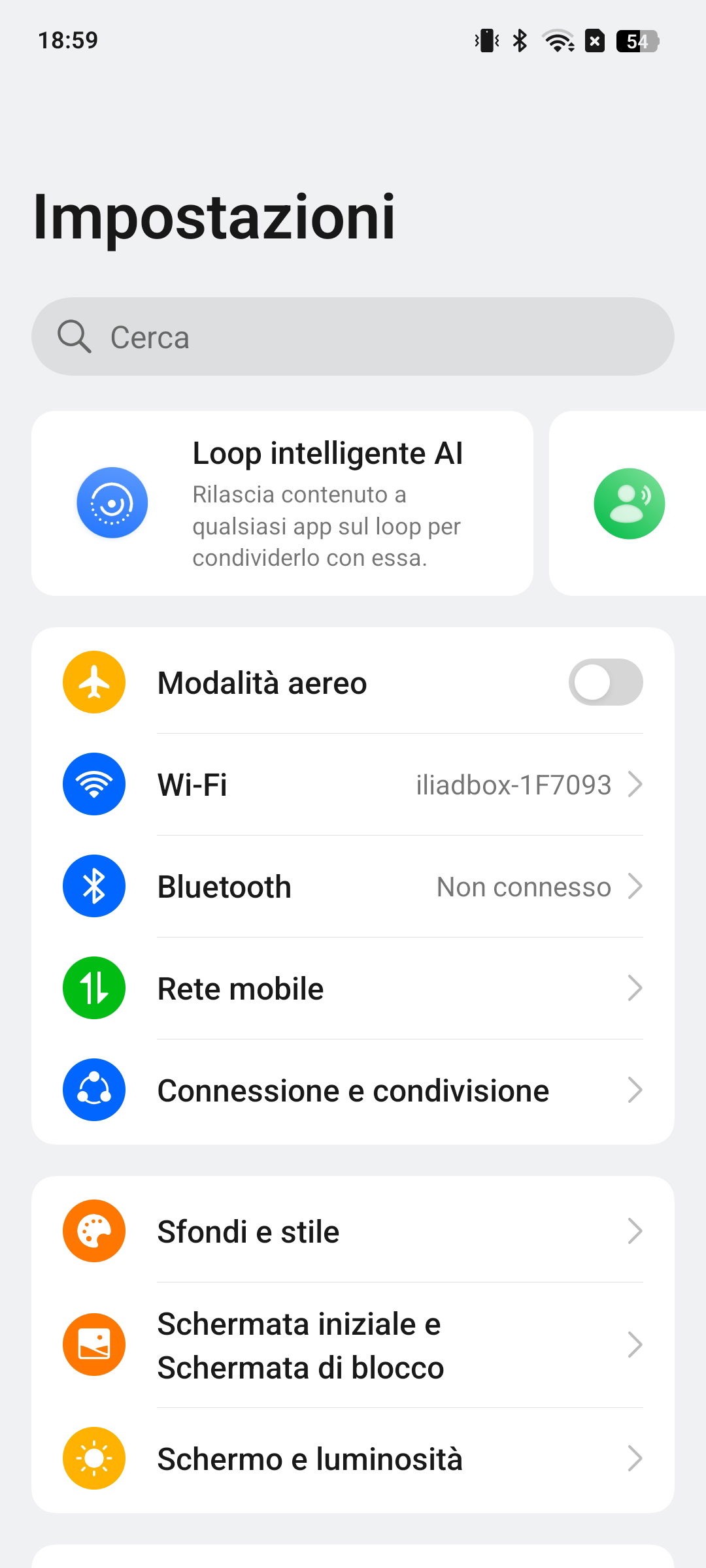Go to Schermo e luminosità

353,1459
